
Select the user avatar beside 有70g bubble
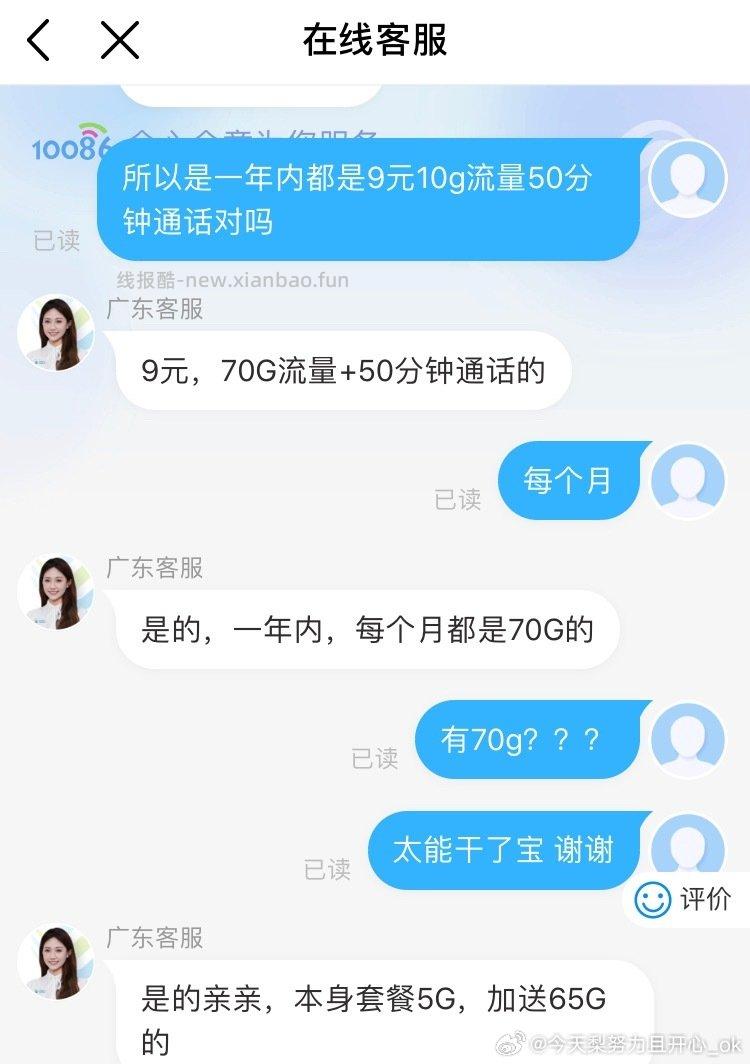[688, 739]
